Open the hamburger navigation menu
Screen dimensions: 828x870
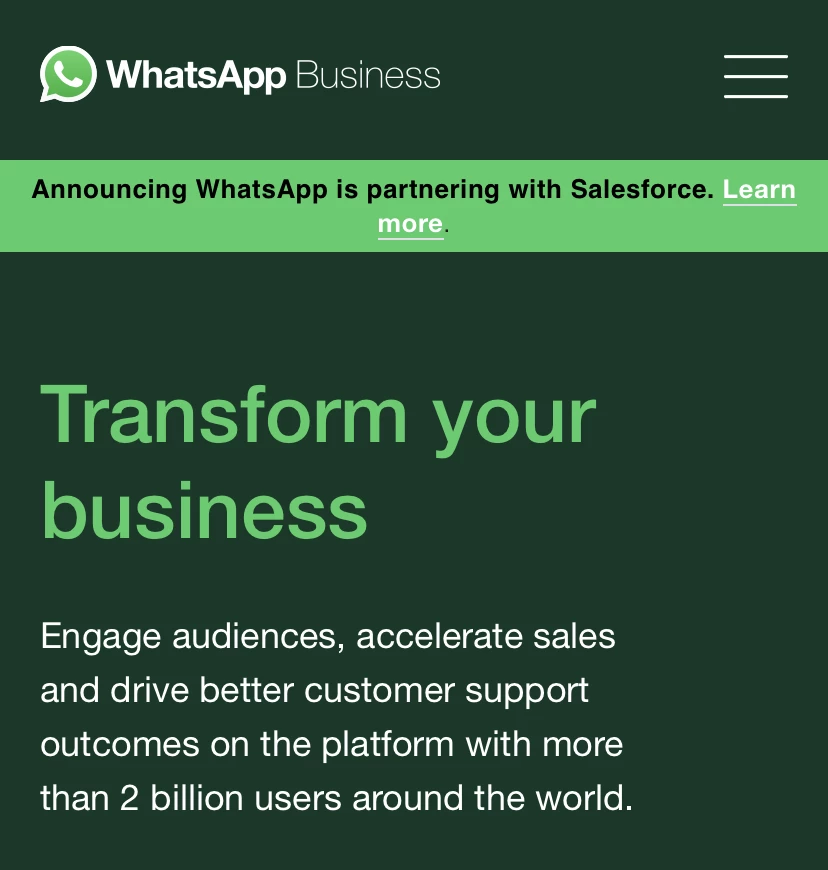tap(755, 76)
